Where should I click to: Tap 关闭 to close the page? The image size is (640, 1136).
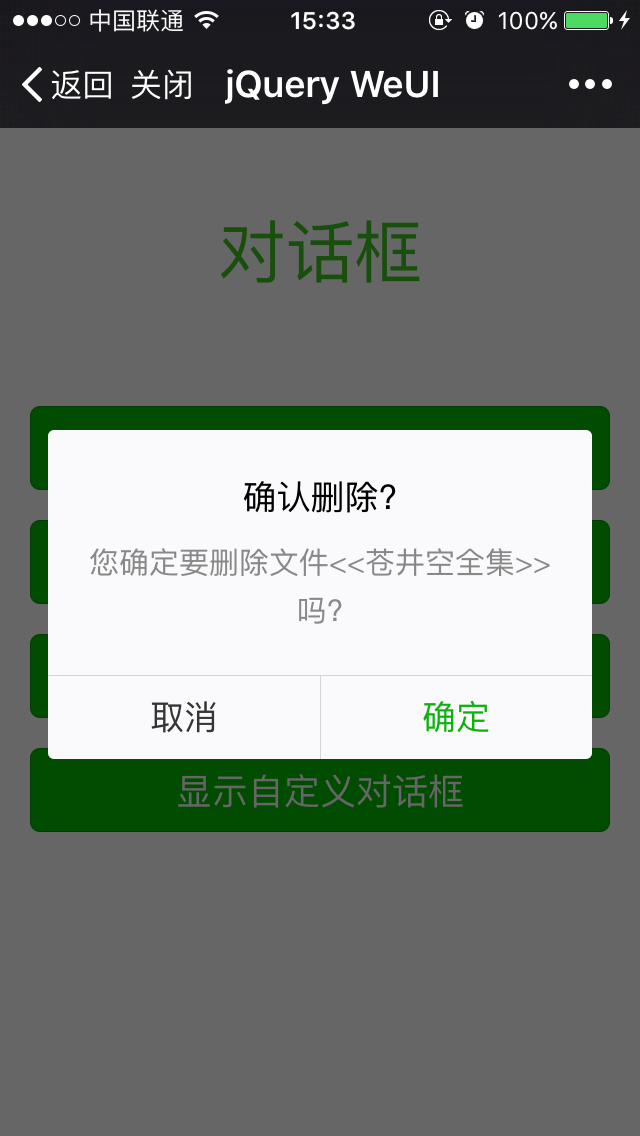[161, 85]
